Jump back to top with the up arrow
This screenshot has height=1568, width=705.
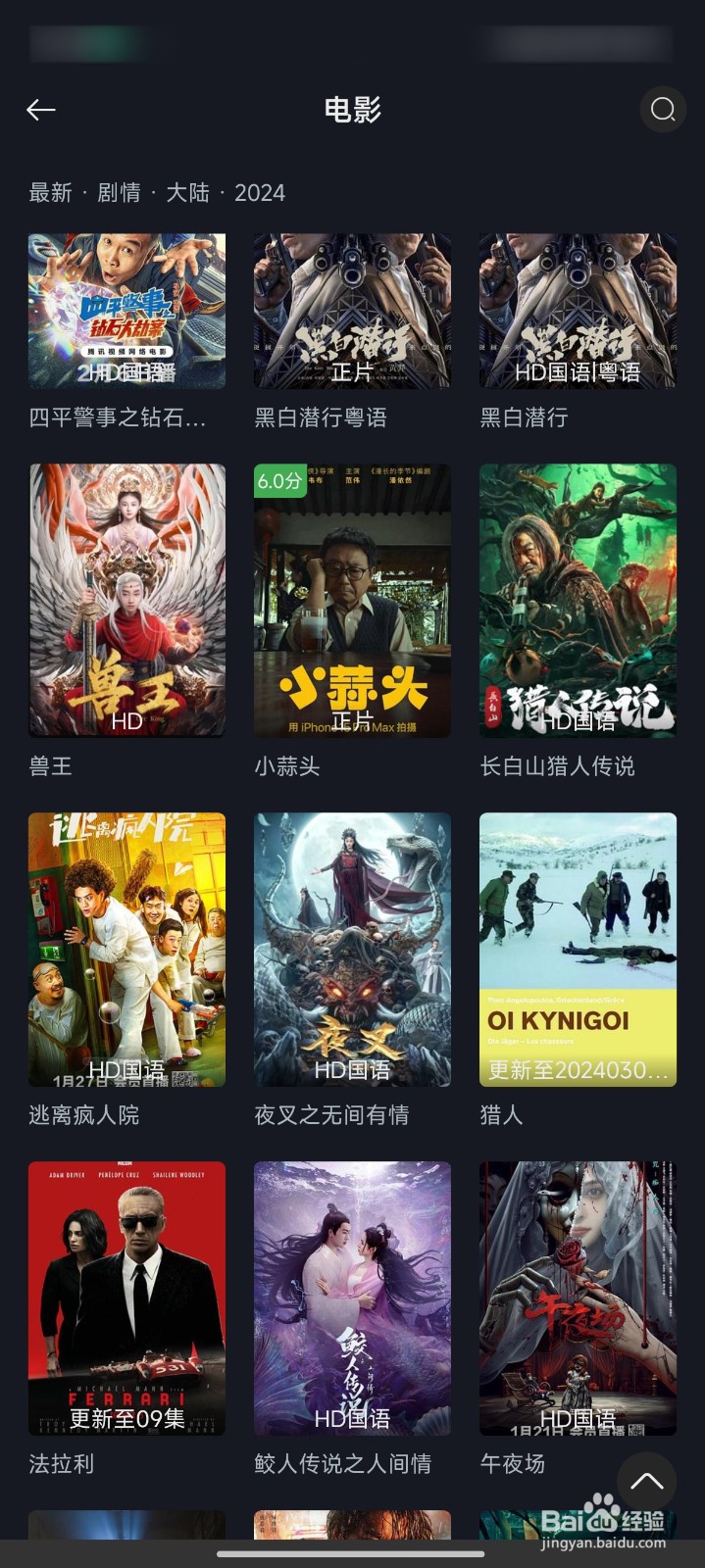tap(646, 1481)
